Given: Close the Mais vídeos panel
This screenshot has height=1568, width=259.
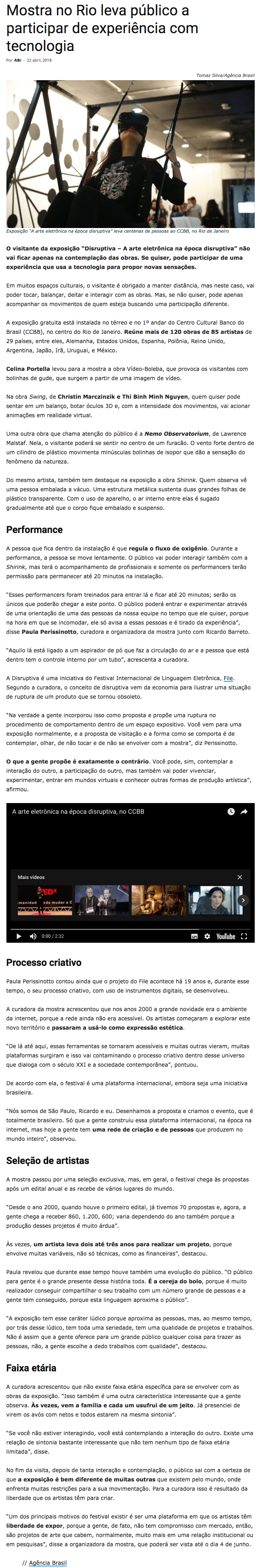Looking at the screenshot, I should (239, 877).
